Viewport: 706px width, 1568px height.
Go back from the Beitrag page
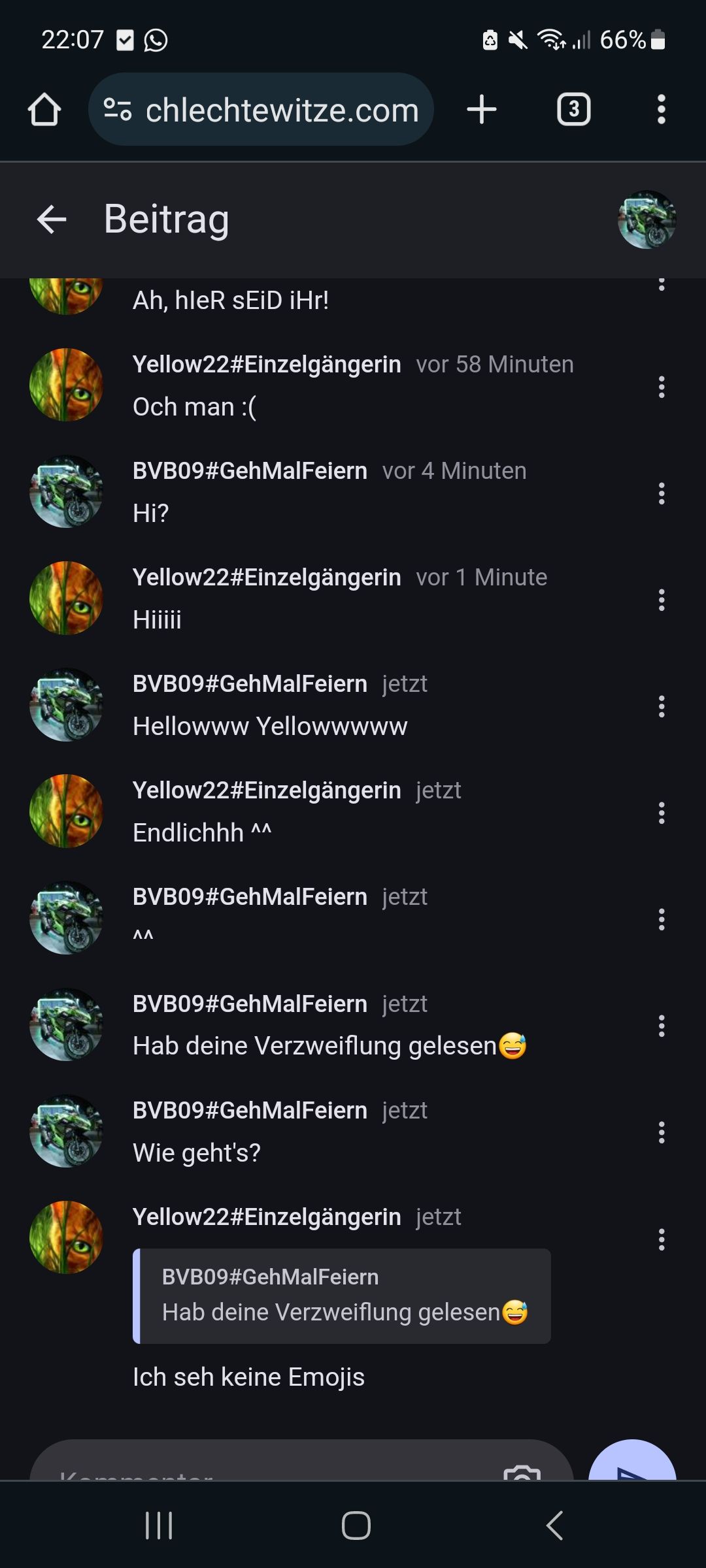[x=52, y=219]
